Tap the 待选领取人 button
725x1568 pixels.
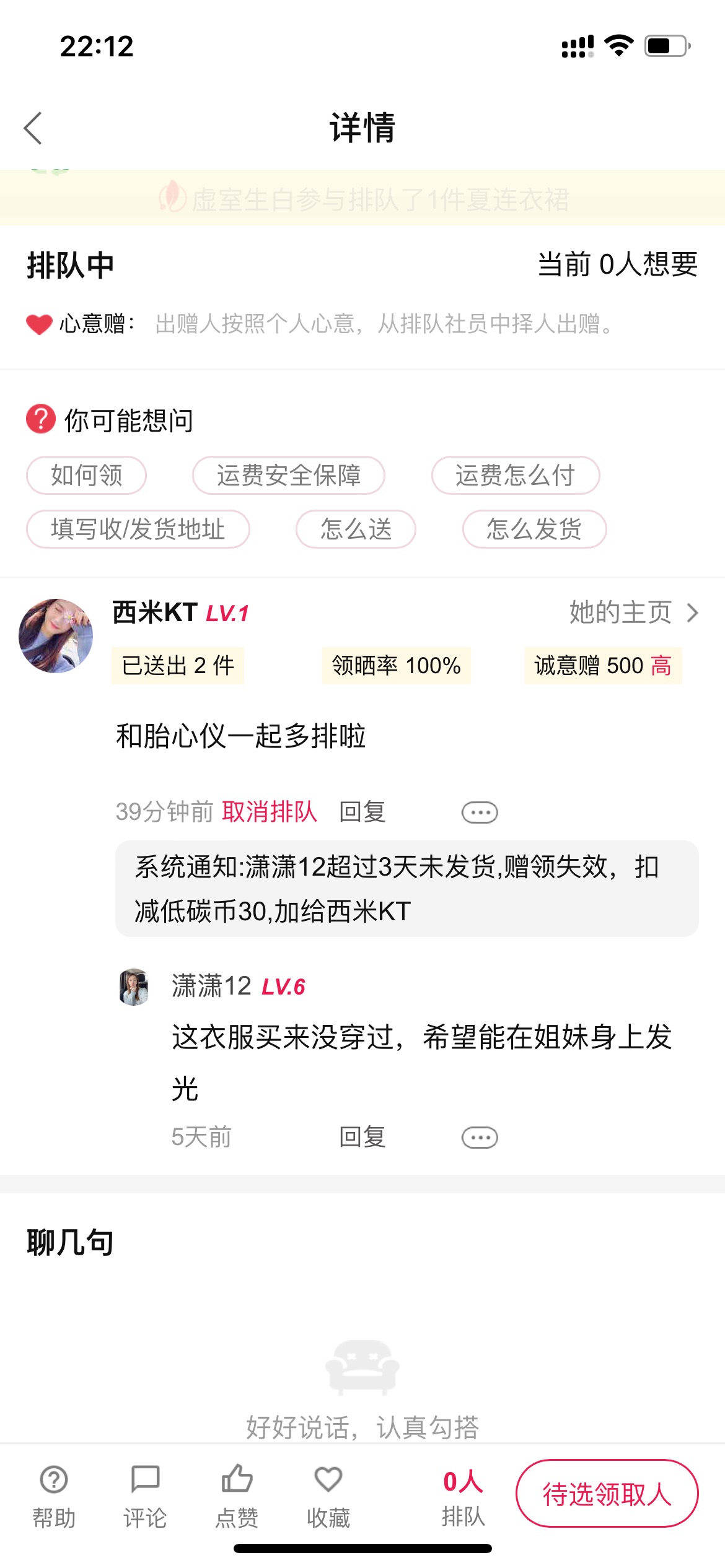(x=607, y=1494)
